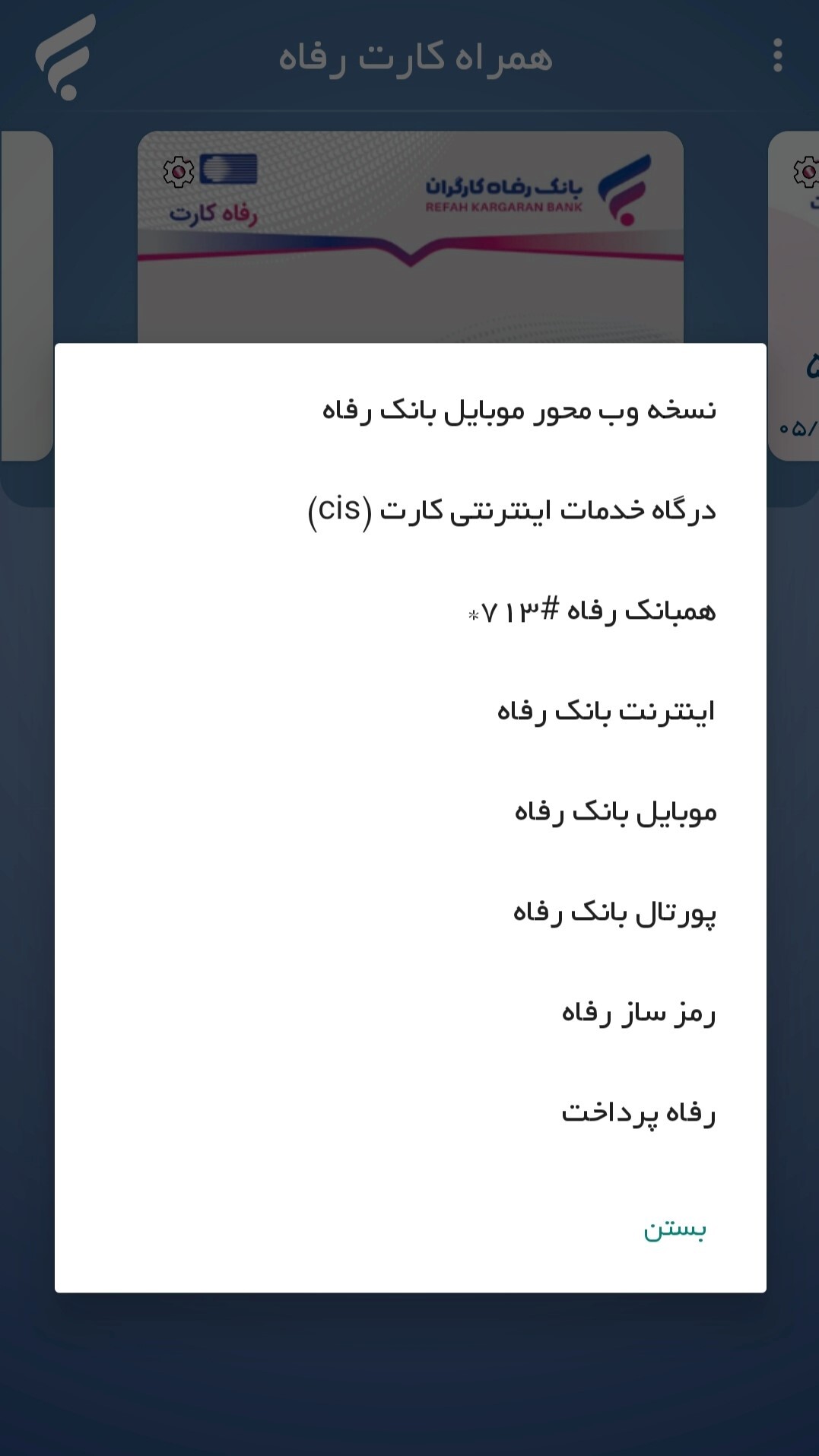Open رفاه پرداخت
819x1456 pixels.
(639, 1113)
